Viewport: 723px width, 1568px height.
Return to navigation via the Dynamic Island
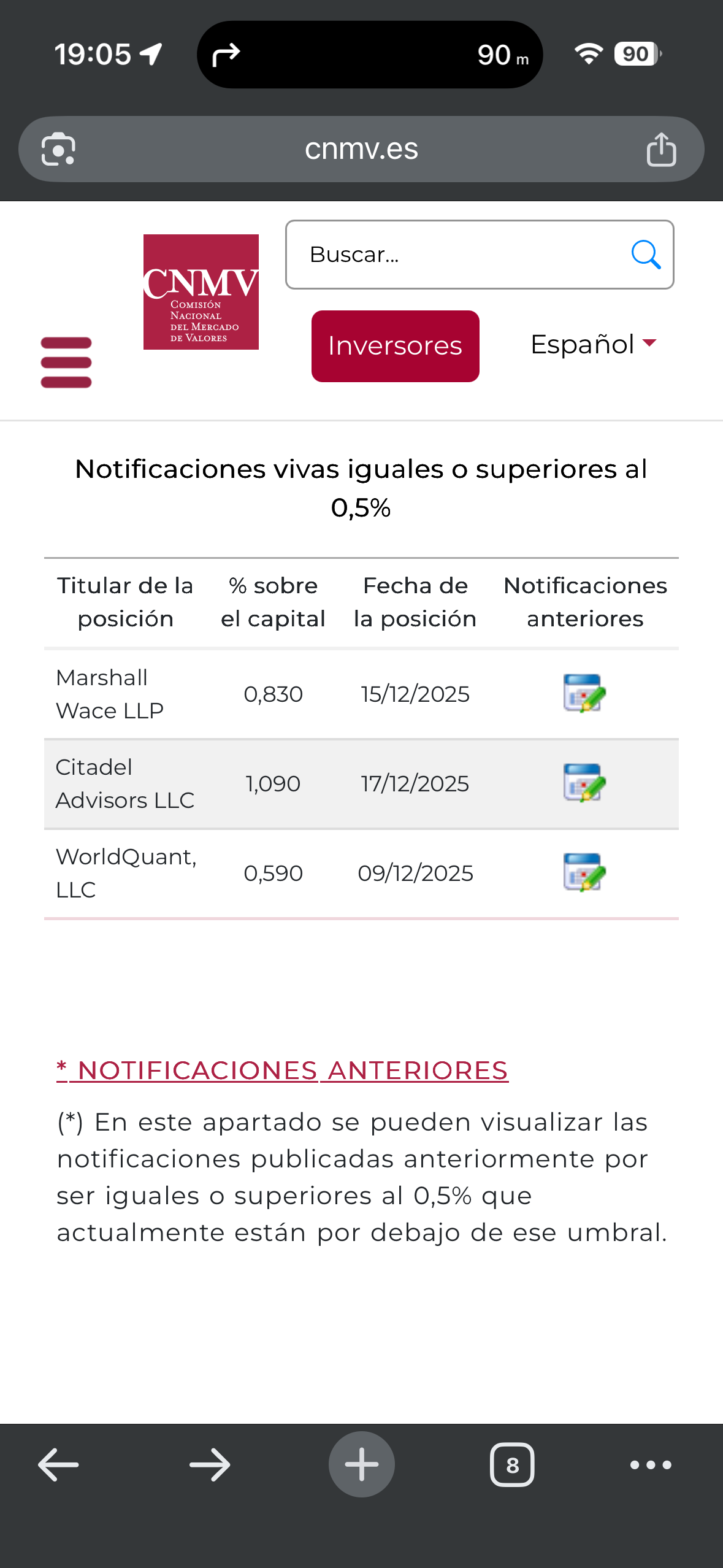coord(369,55)
